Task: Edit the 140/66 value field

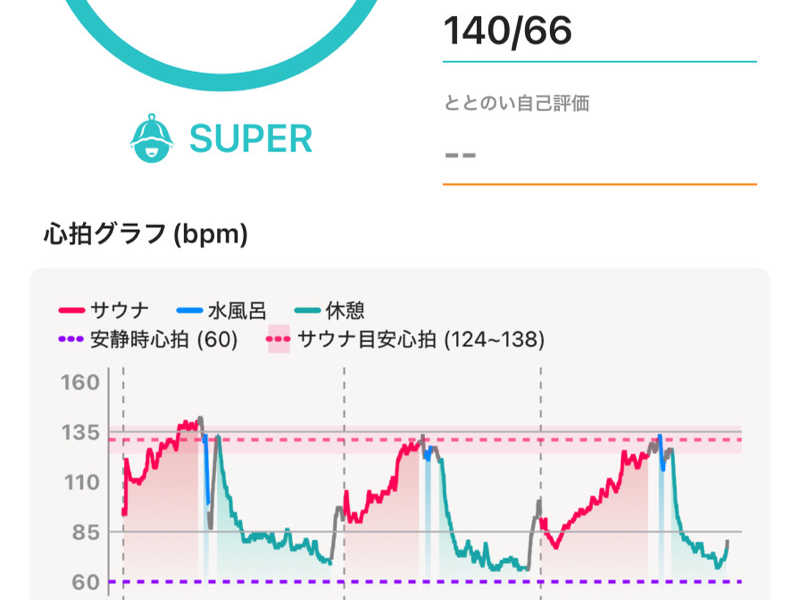Action: [599, 32]
